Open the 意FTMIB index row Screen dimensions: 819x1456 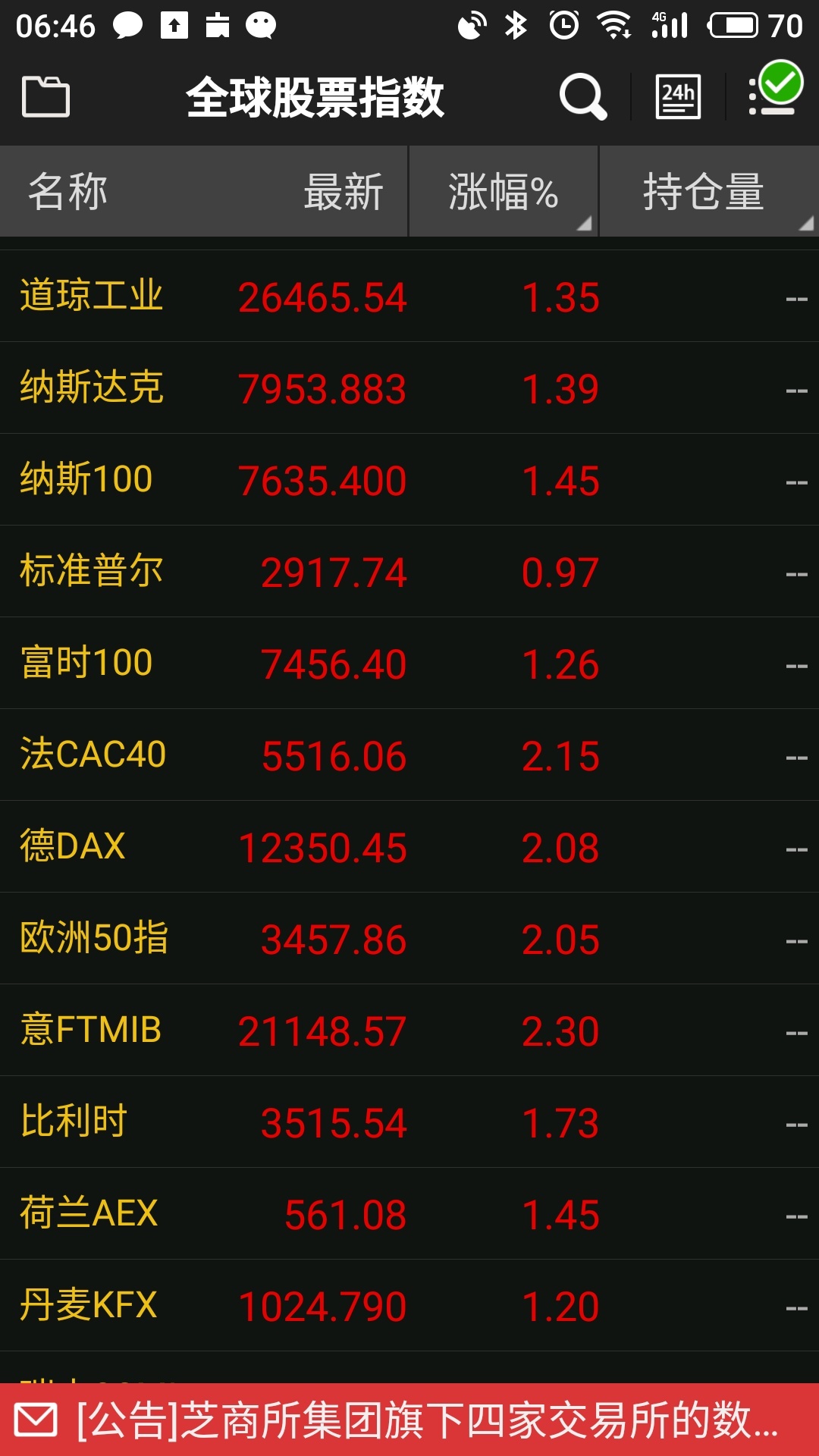point(409,1031)
